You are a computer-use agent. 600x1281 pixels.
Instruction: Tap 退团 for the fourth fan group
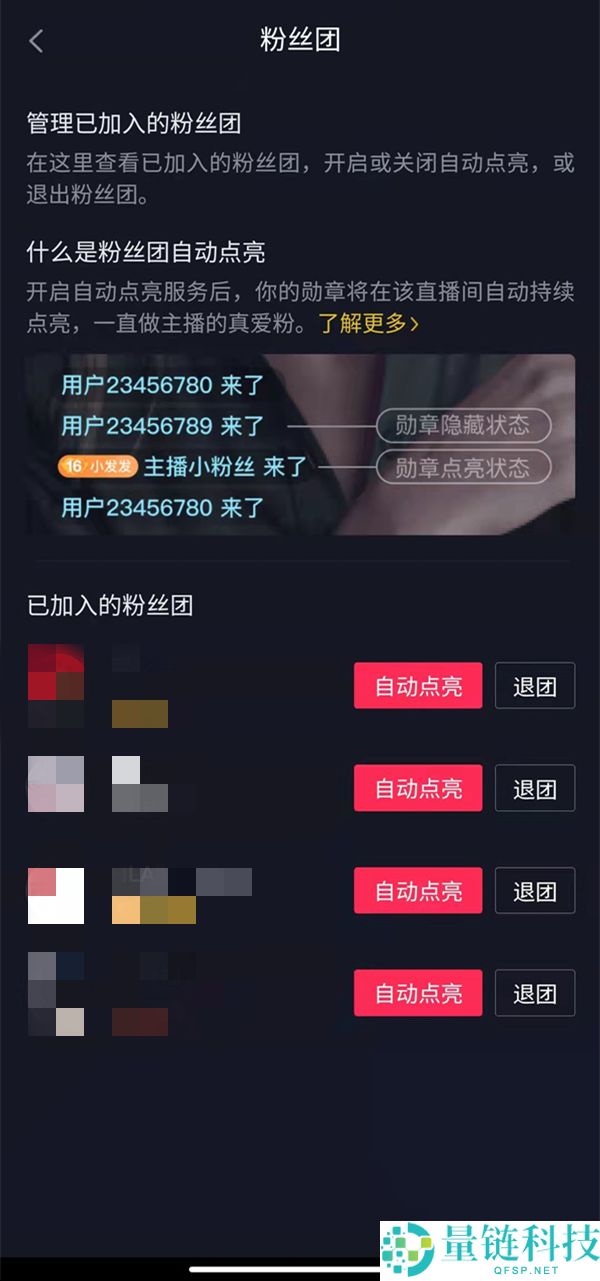[x=535, y=993]
